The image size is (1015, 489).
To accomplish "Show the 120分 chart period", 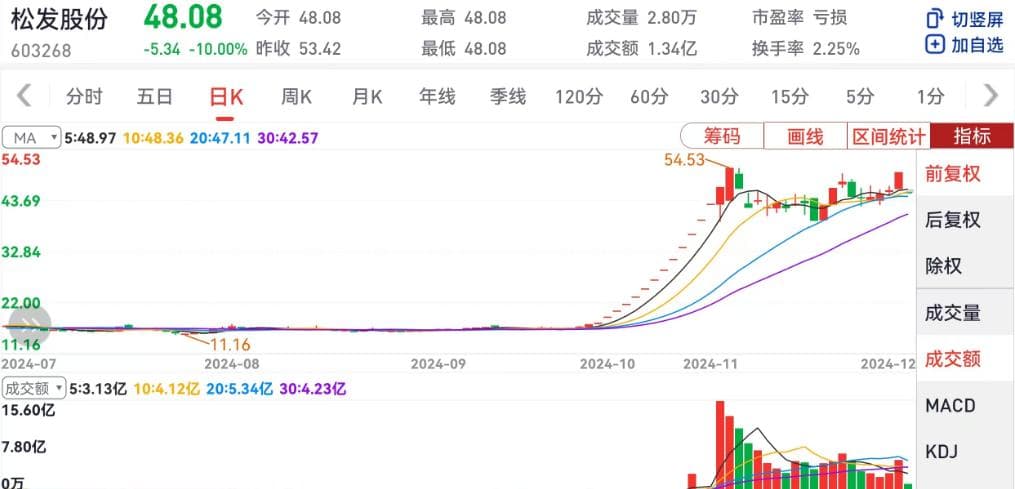I will tap(579, 96).
